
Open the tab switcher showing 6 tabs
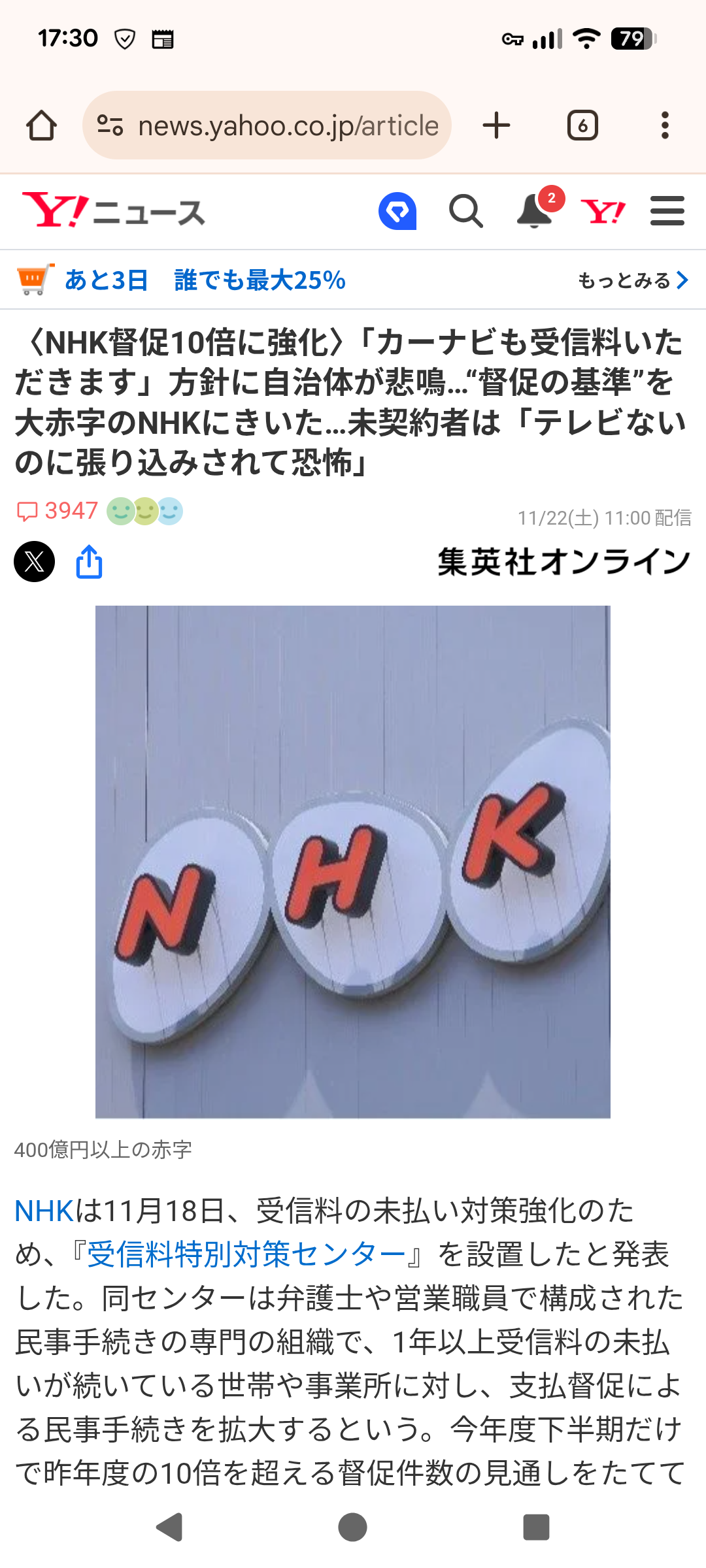click(x=582, y=125)
